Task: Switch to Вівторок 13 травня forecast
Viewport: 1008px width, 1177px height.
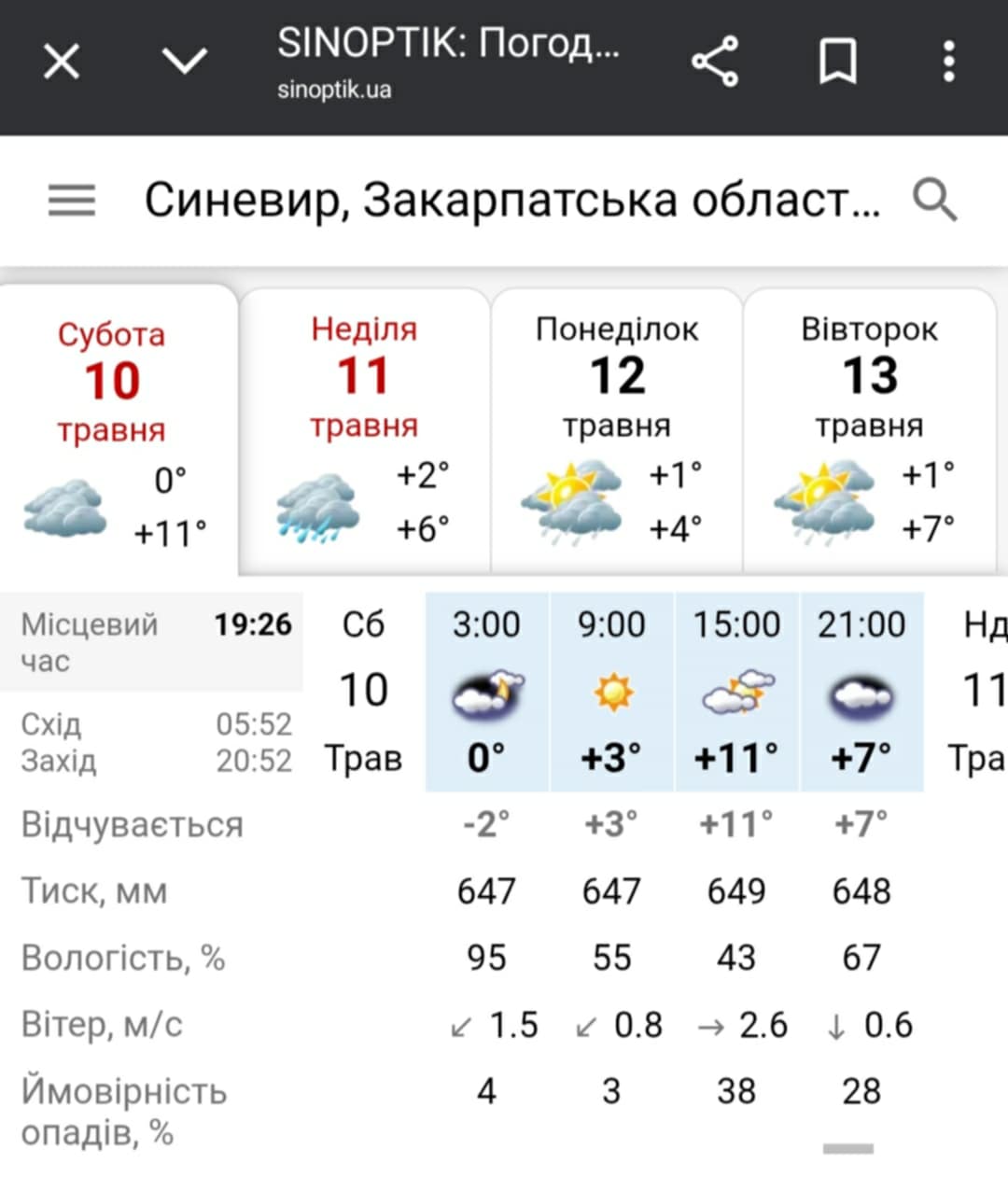Action: click(869, 429)
